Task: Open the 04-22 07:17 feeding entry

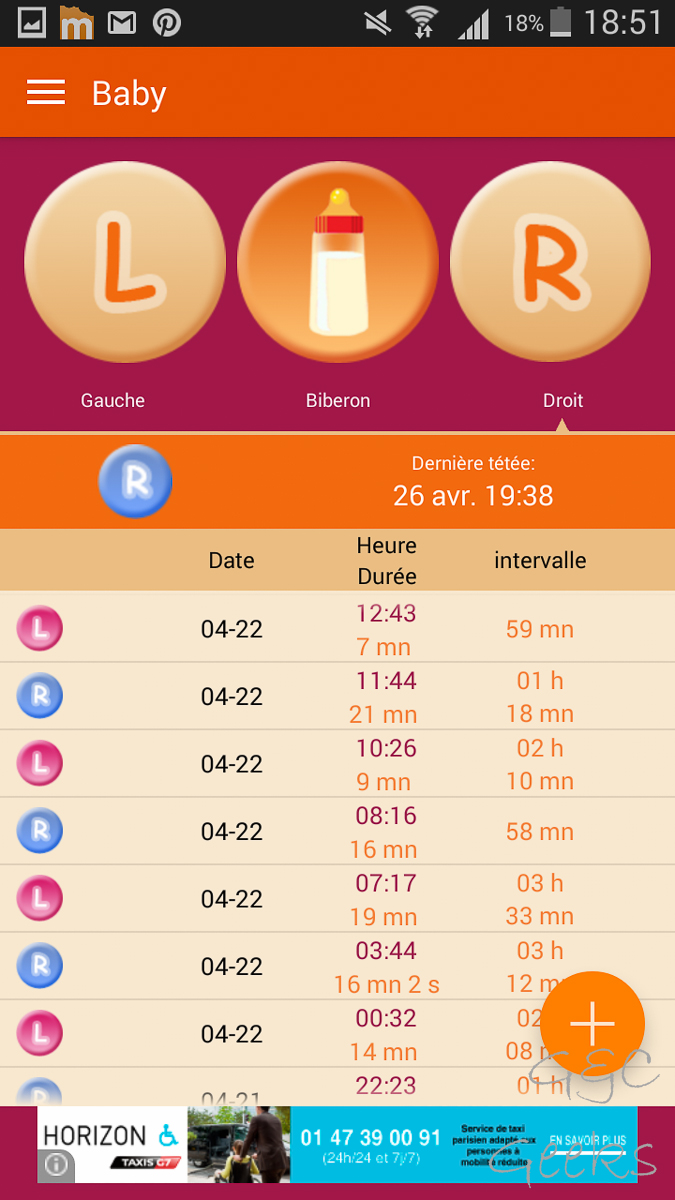Action: (x=337, y=899)
